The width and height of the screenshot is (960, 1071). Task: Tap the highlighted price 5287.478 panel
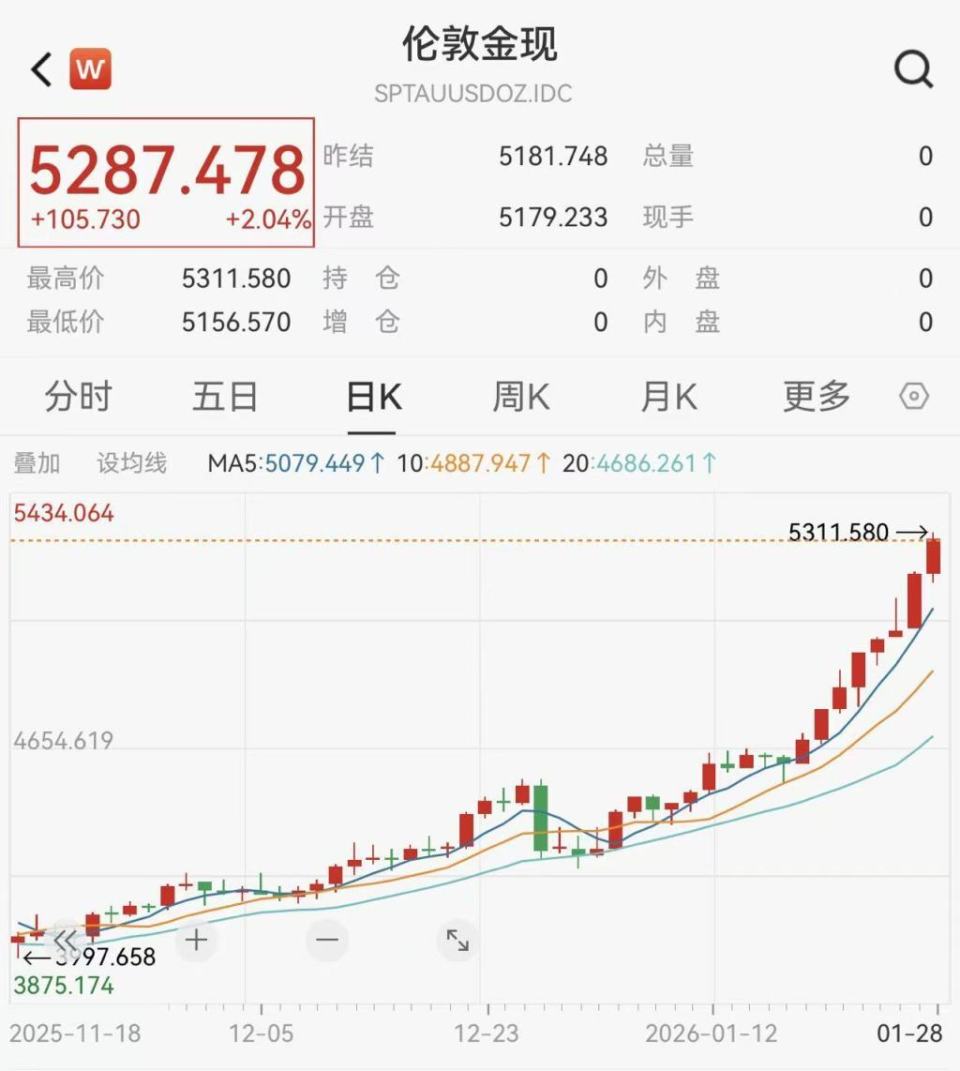coord(165,183)
